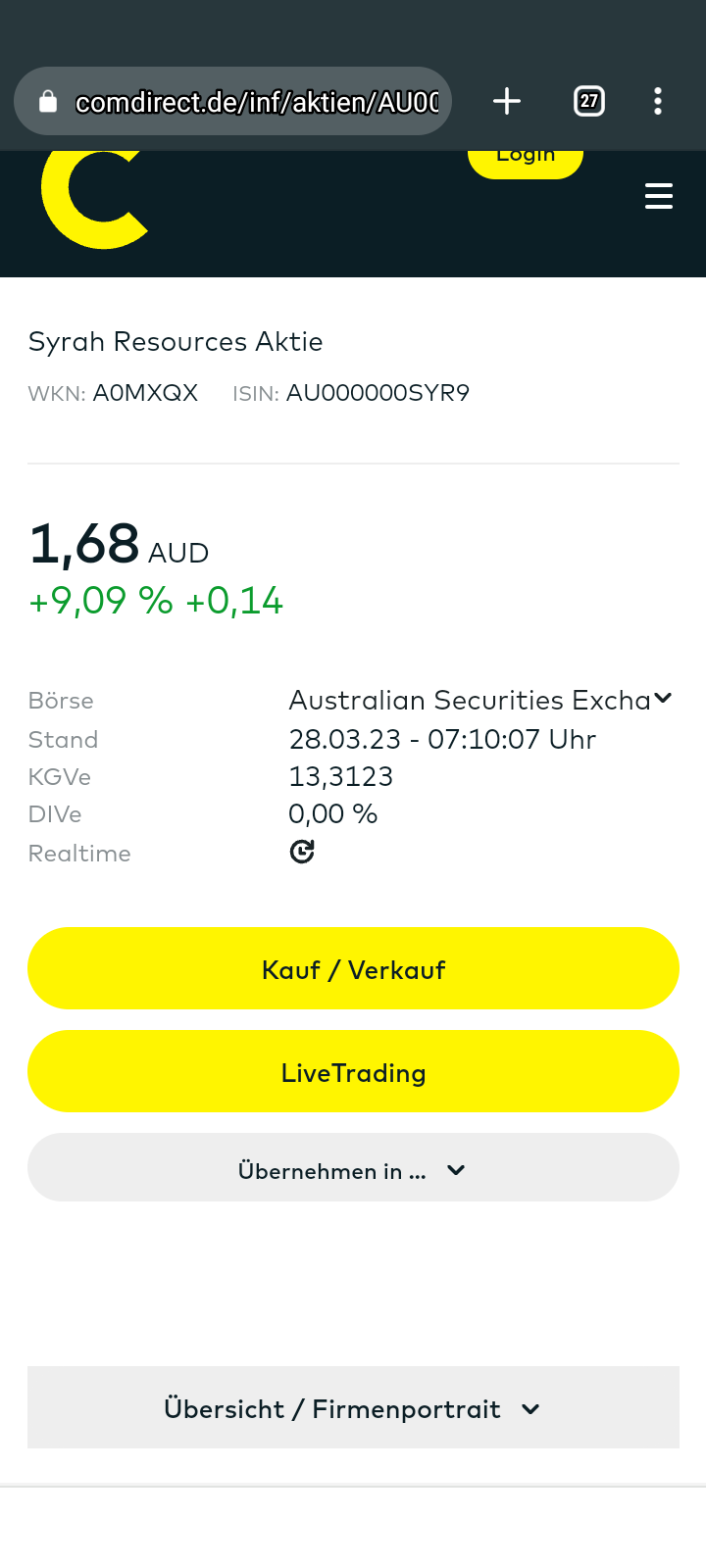Tap the yellow Login button

(x=526, y=164)
